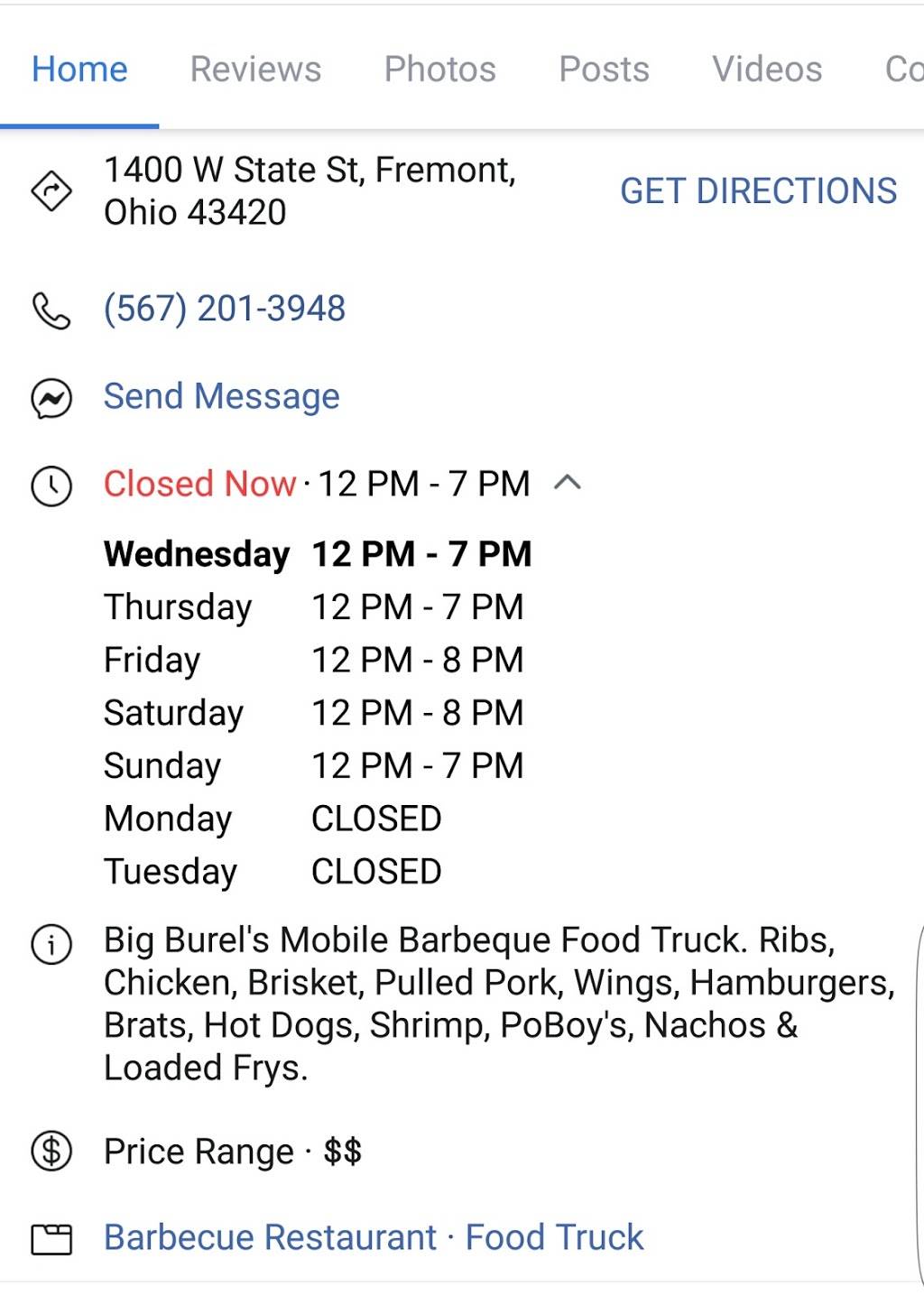Screen dimensions: 924x1305
Task: Click the info icon beside the business description
Action: [x=51, y=942]
